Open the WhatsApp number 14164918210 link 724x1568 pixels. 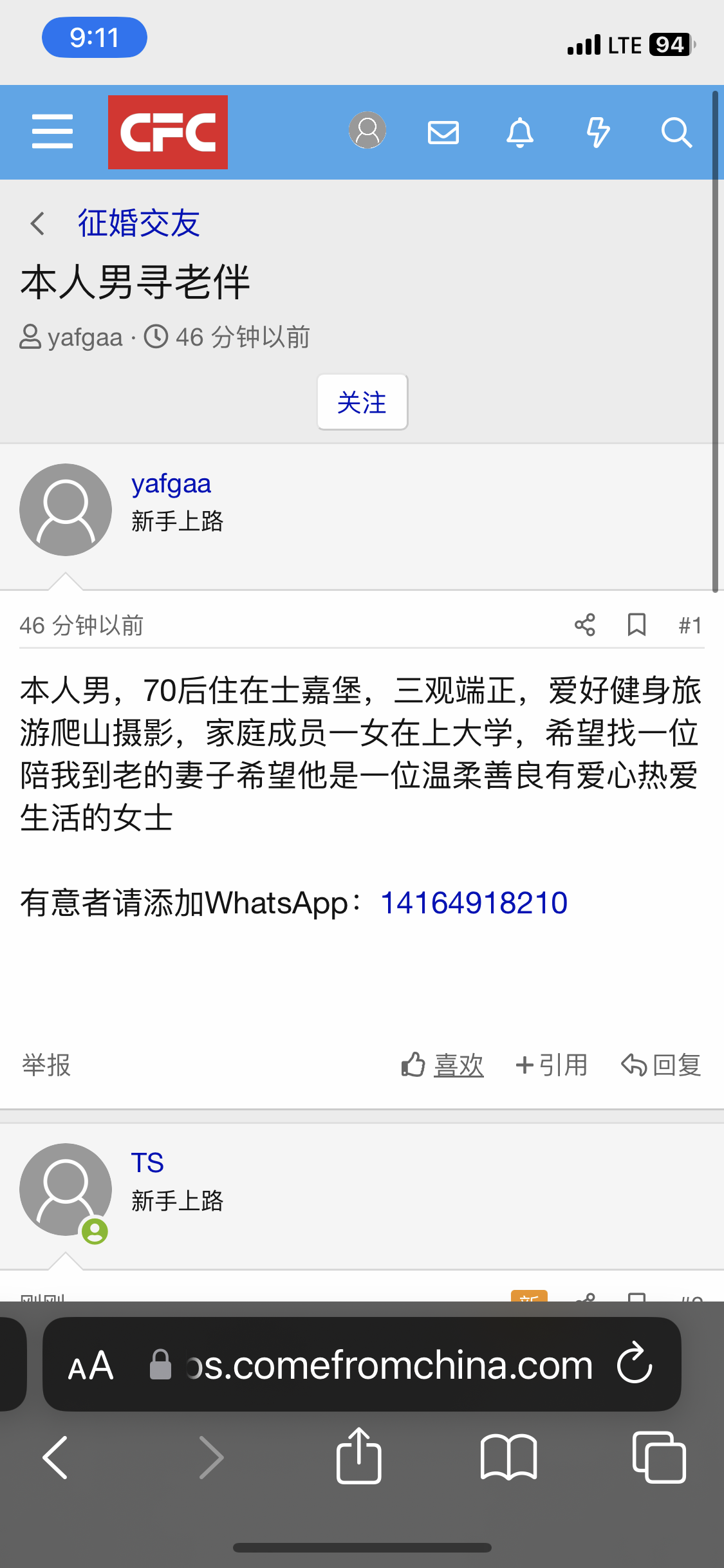point(474,903)
